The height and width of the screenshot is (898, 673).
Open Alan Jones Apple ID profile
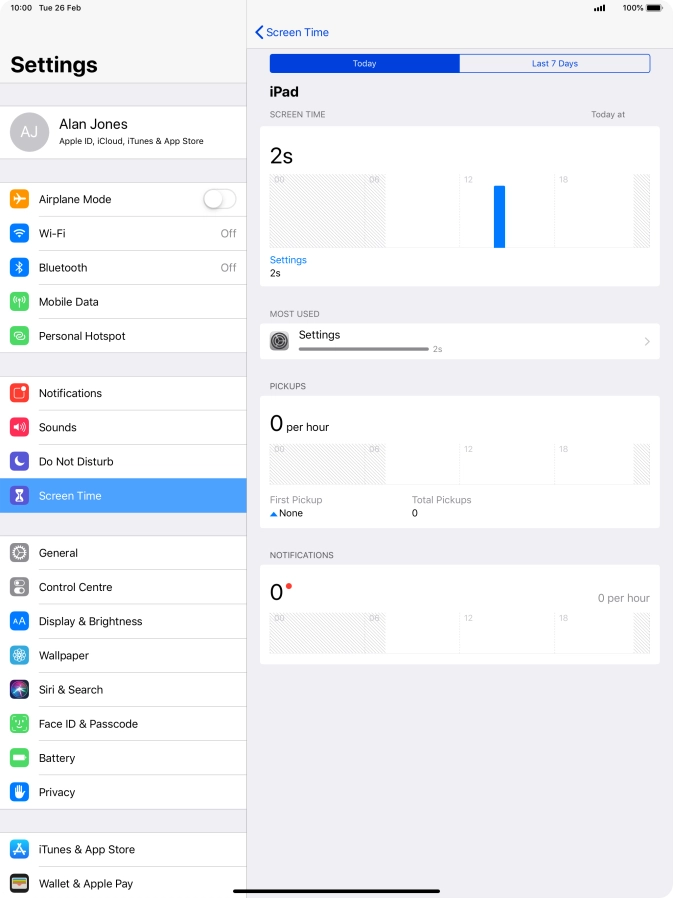point(123,132)
